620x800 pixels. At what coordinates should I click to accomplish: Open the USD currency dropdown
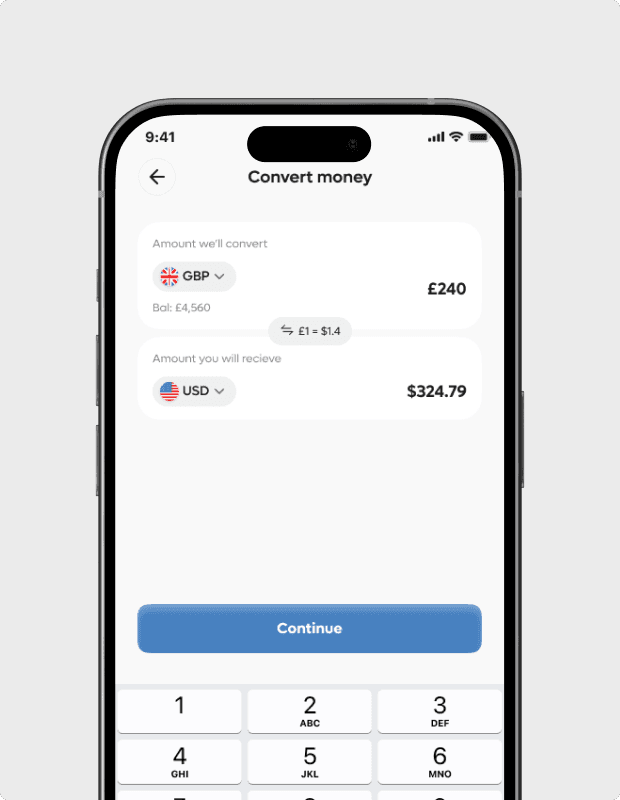[194, 391]
